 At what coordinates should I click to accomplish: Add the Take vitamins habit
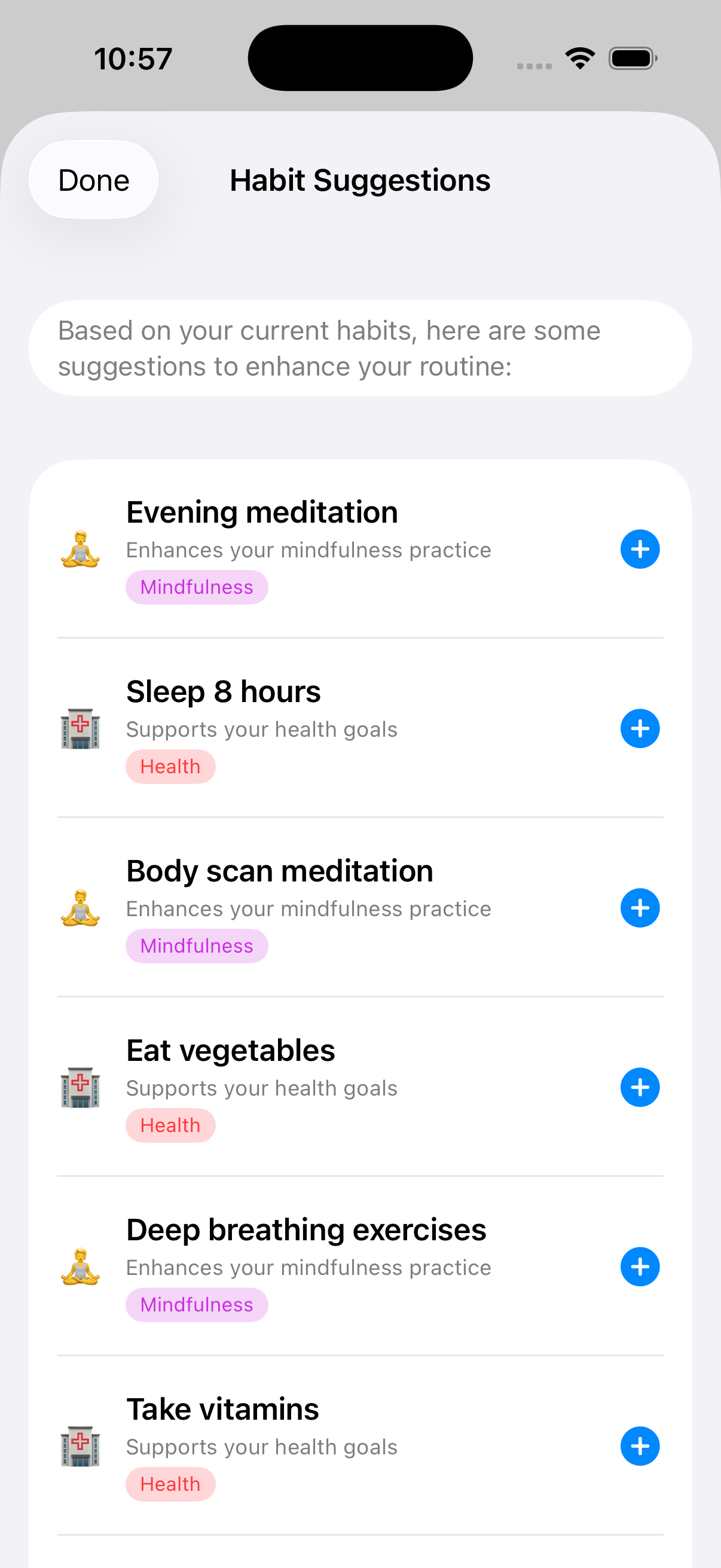pos(640,1446)
